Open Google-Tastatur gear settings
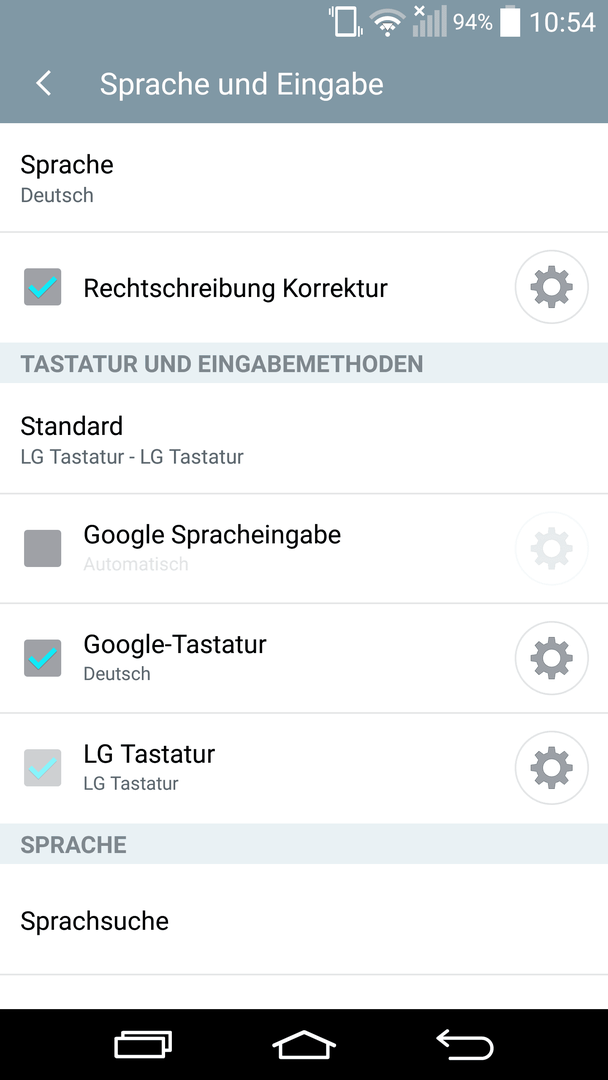This screenshot has width=608, height=1080. (552, 658)
